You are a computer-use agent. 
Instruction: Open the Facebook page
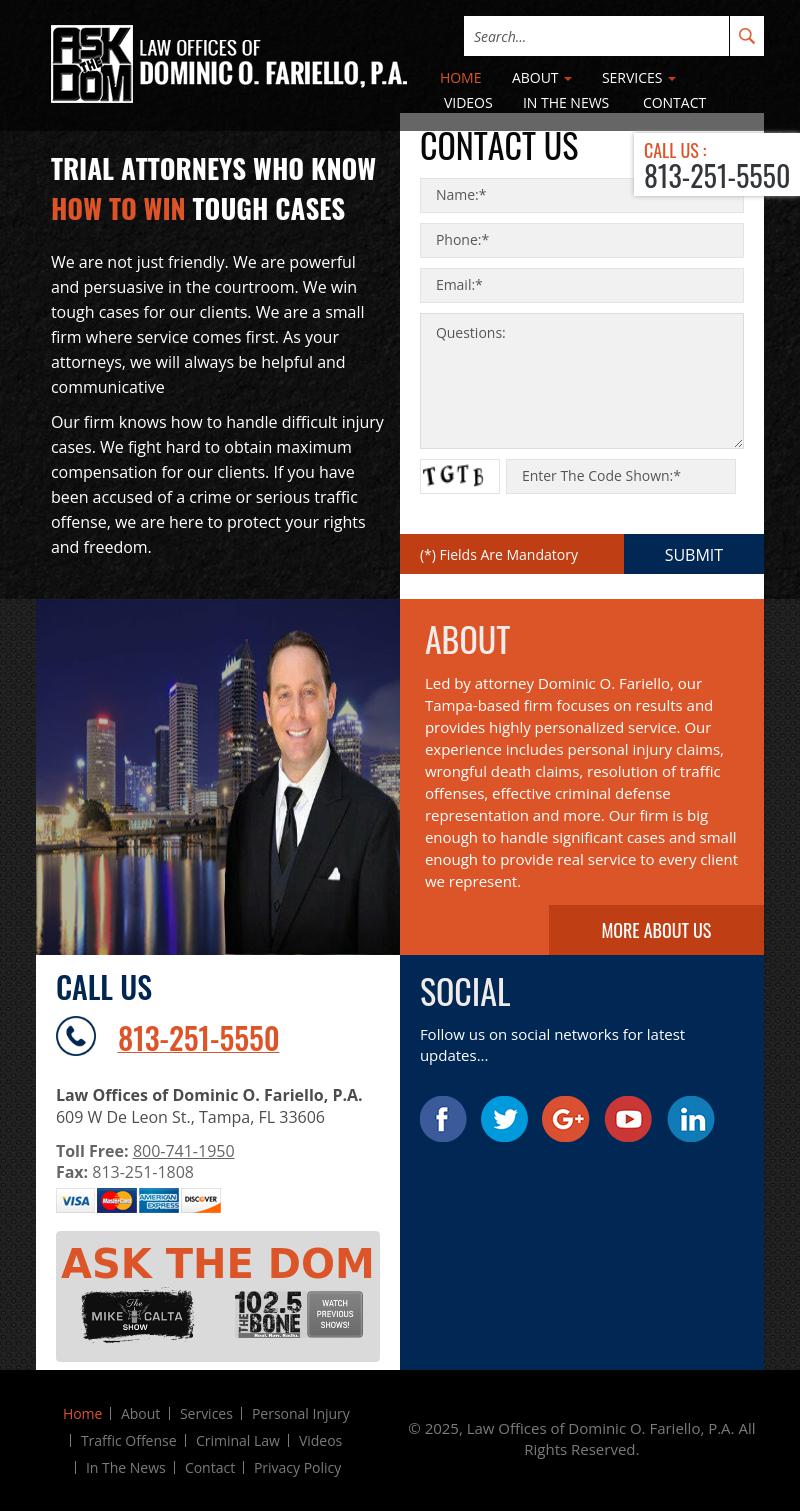pos(443,1119)
